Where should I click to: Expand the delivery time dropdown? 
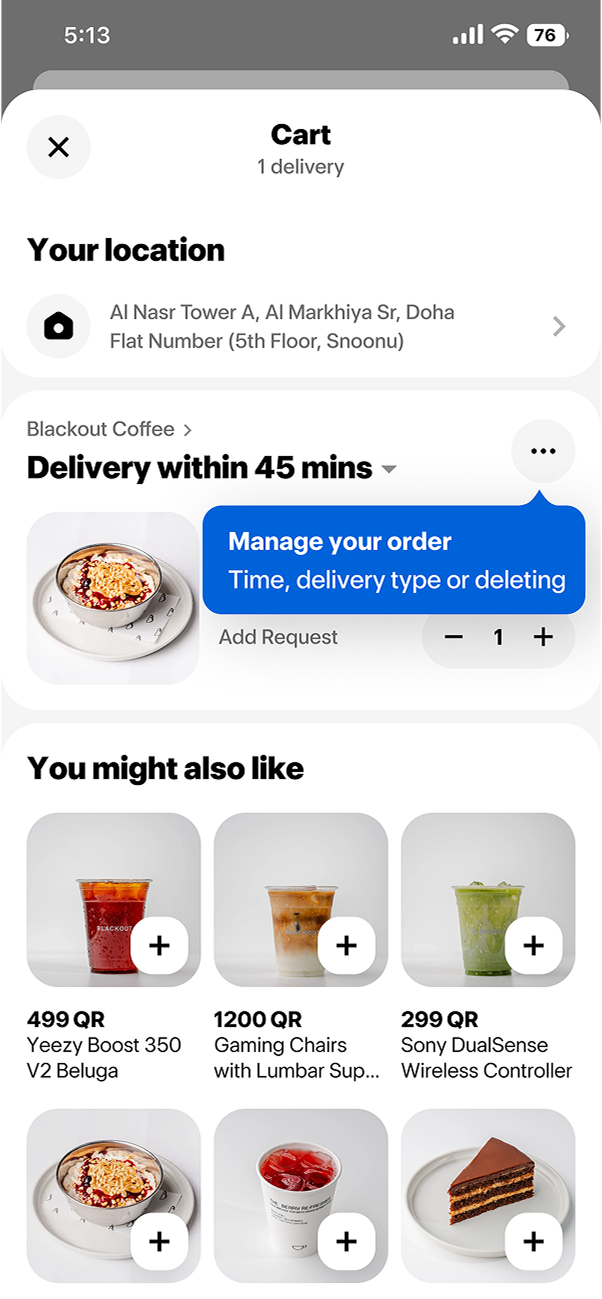click(x=389, y=469)
